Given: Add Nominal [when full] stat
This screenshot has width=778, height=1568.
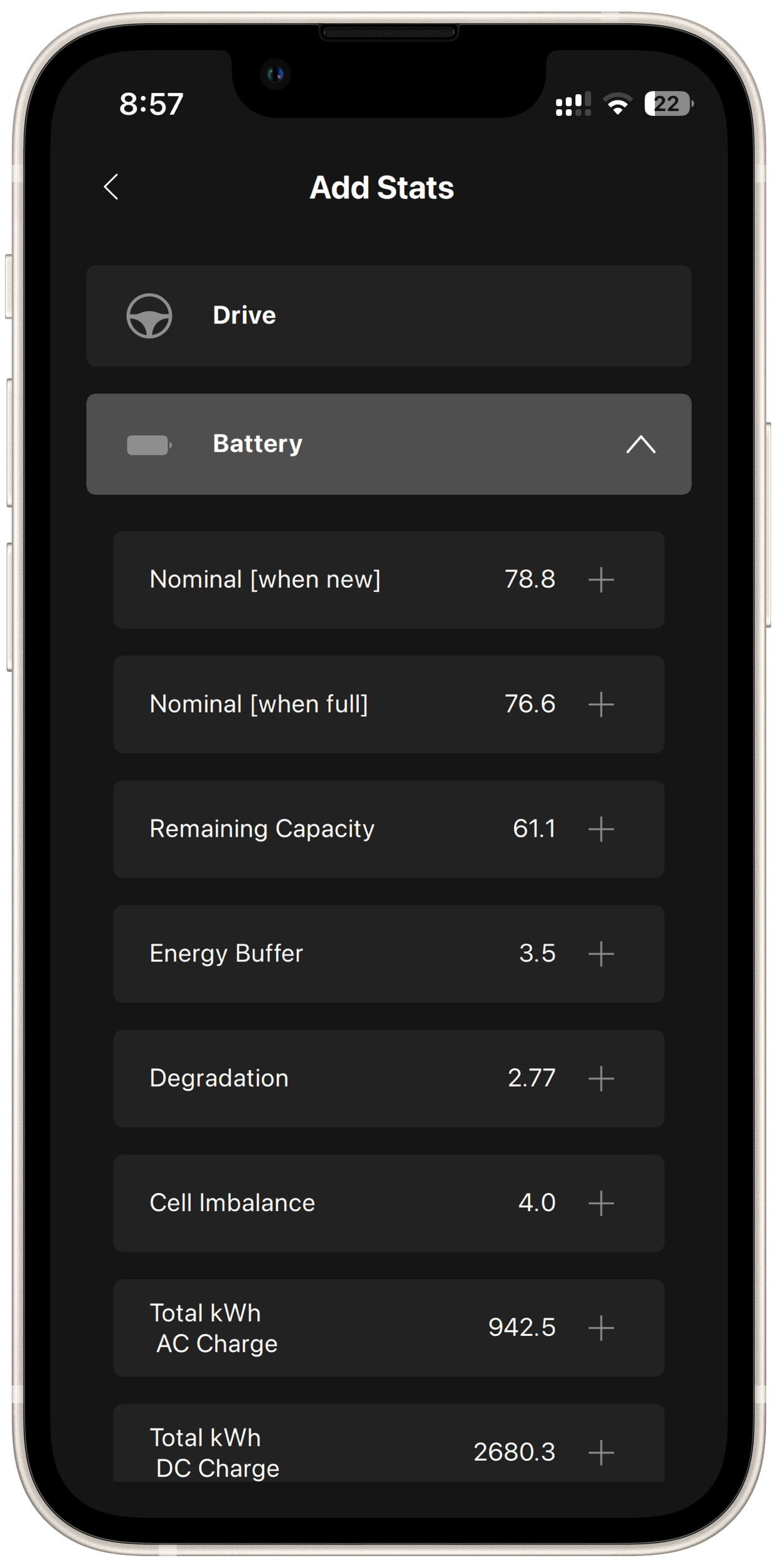Looking at the screenshot, I should point(600,704).
